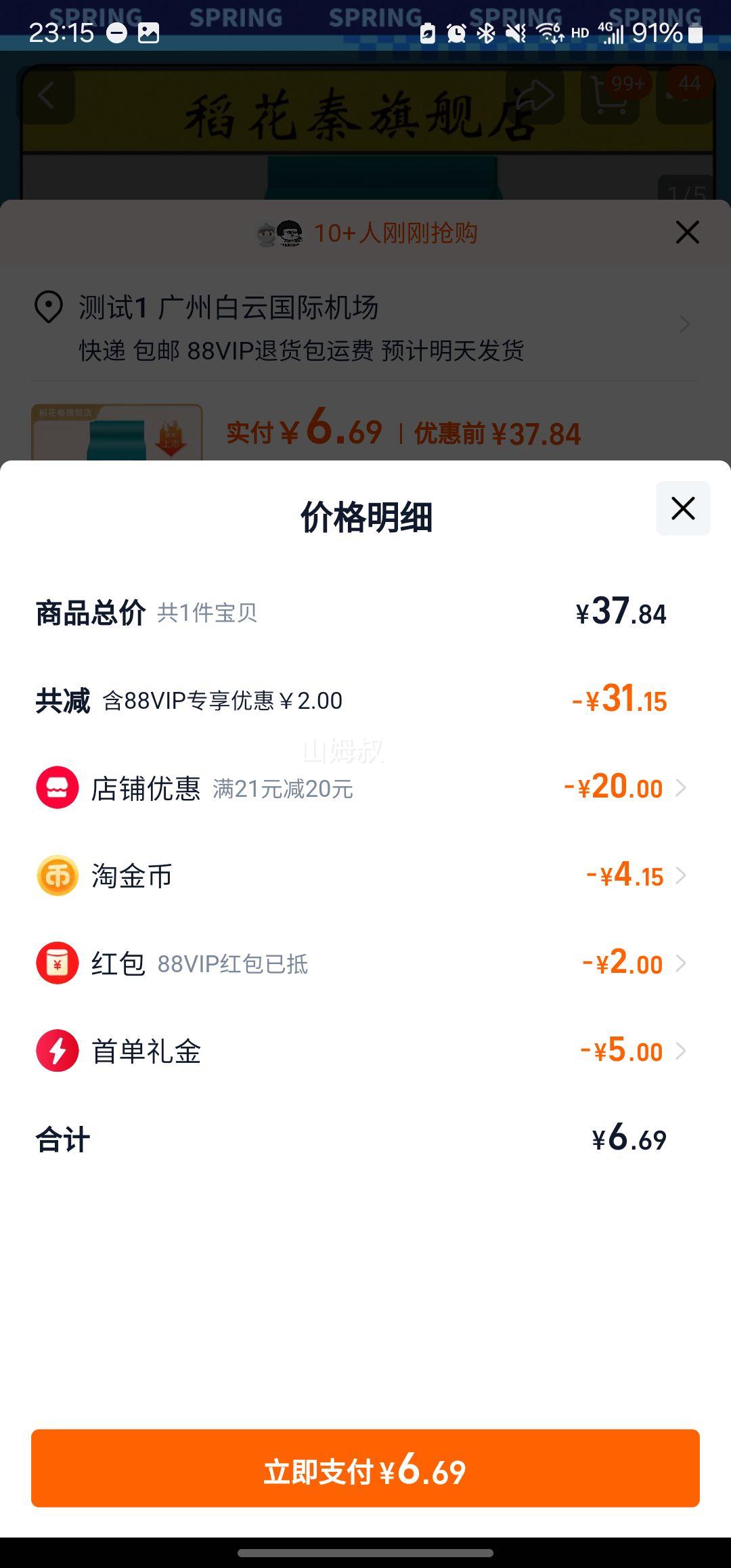This screenshot has height=1568, width=731.
Task: Select the 淘金币 gold coin icon
Action: point(58,875)
